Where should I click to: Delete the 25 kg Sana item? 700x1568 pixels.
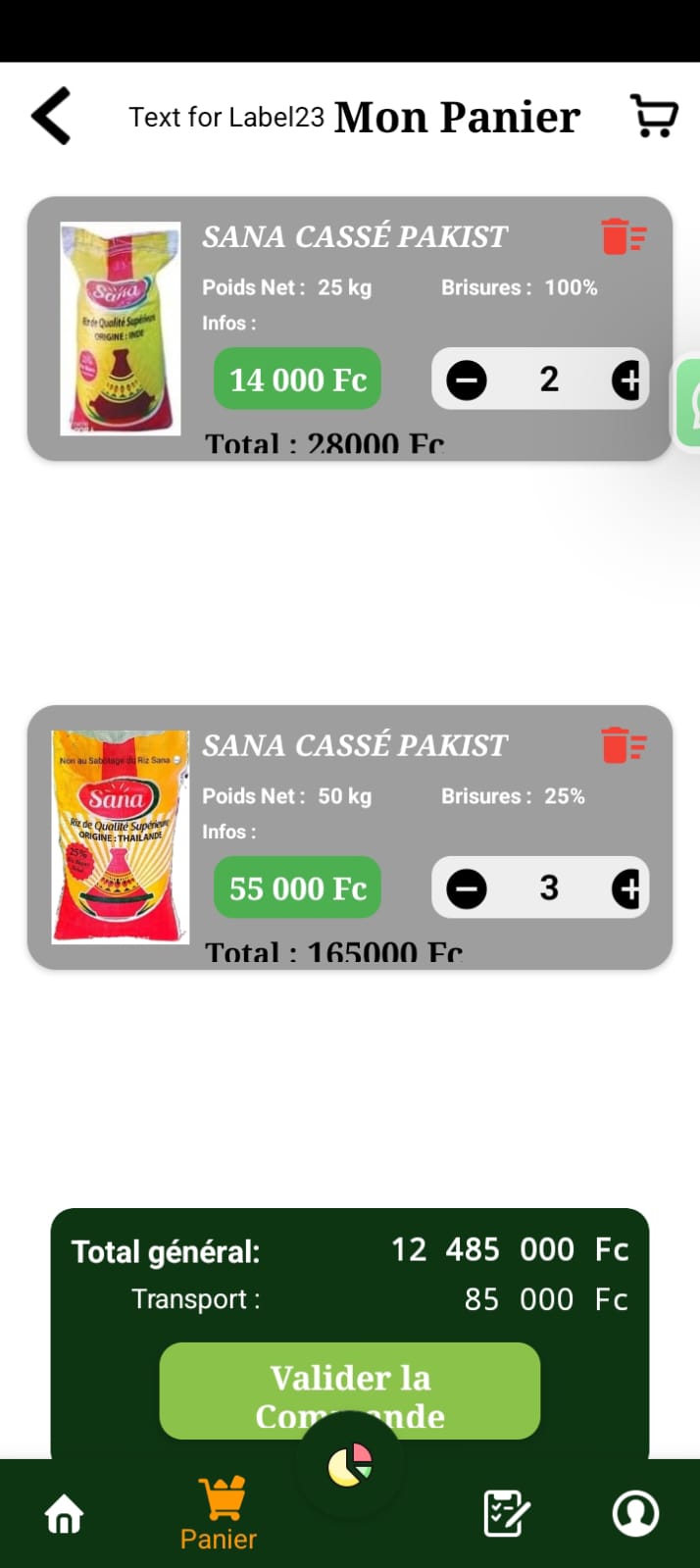[x=623, y=236]
